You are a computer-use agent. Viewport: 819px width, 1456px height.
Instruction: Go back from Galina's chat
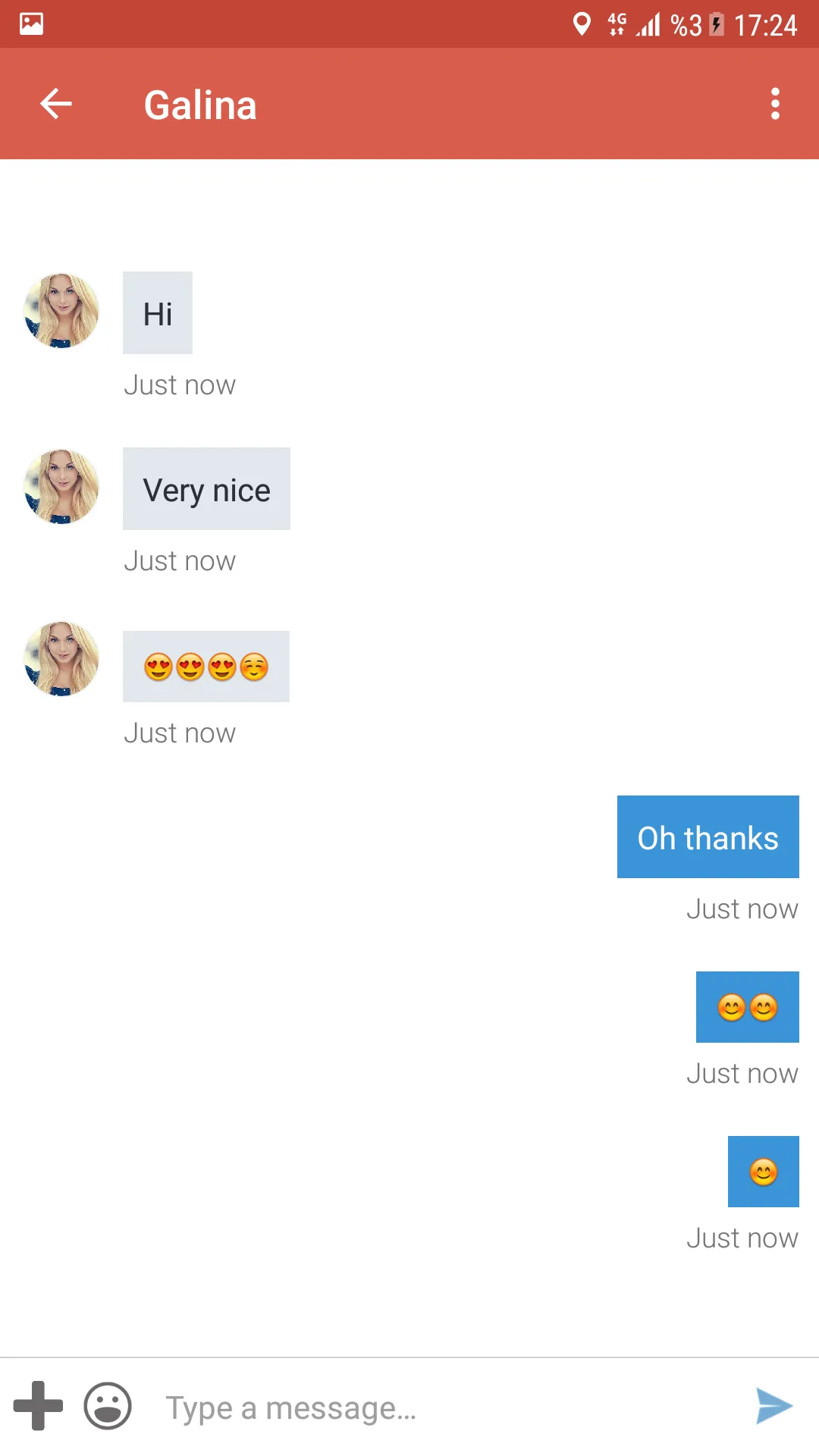point(55,104)
